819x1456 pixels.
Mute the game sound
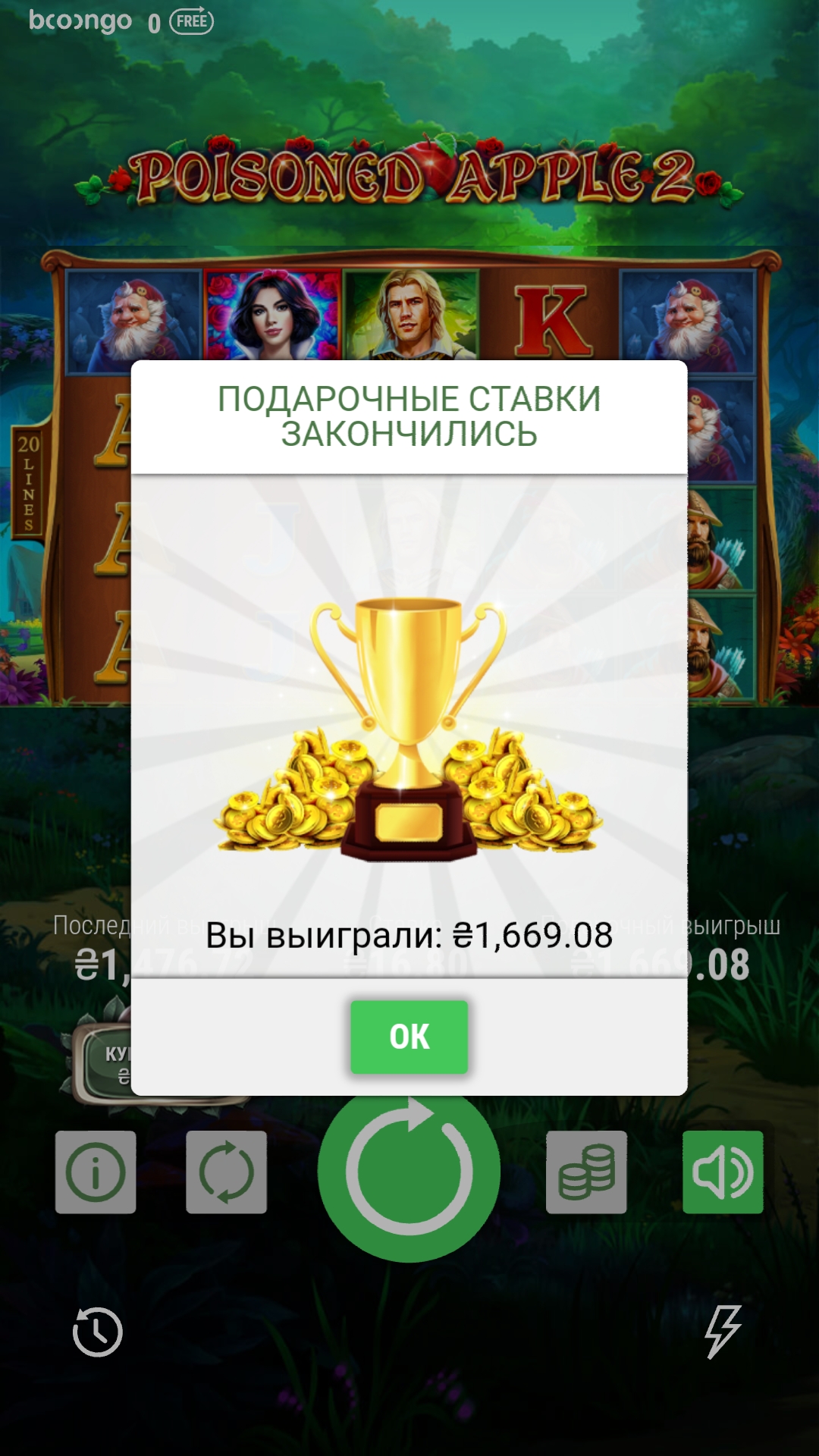(723, 1172)
